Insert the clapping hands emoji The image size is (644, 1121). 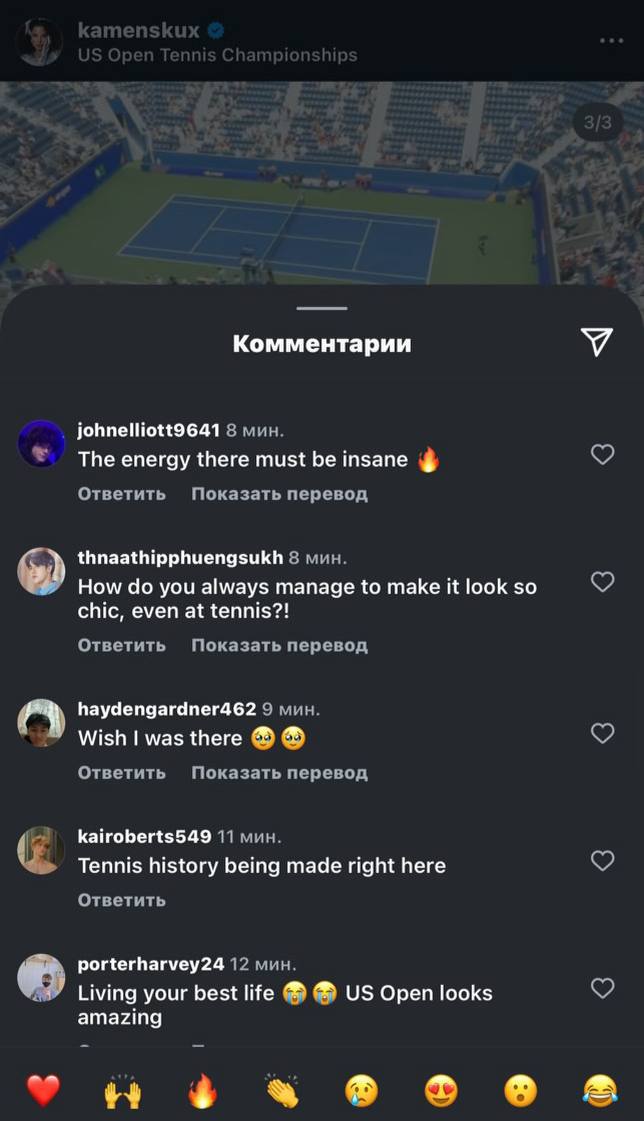point(282,1090)
